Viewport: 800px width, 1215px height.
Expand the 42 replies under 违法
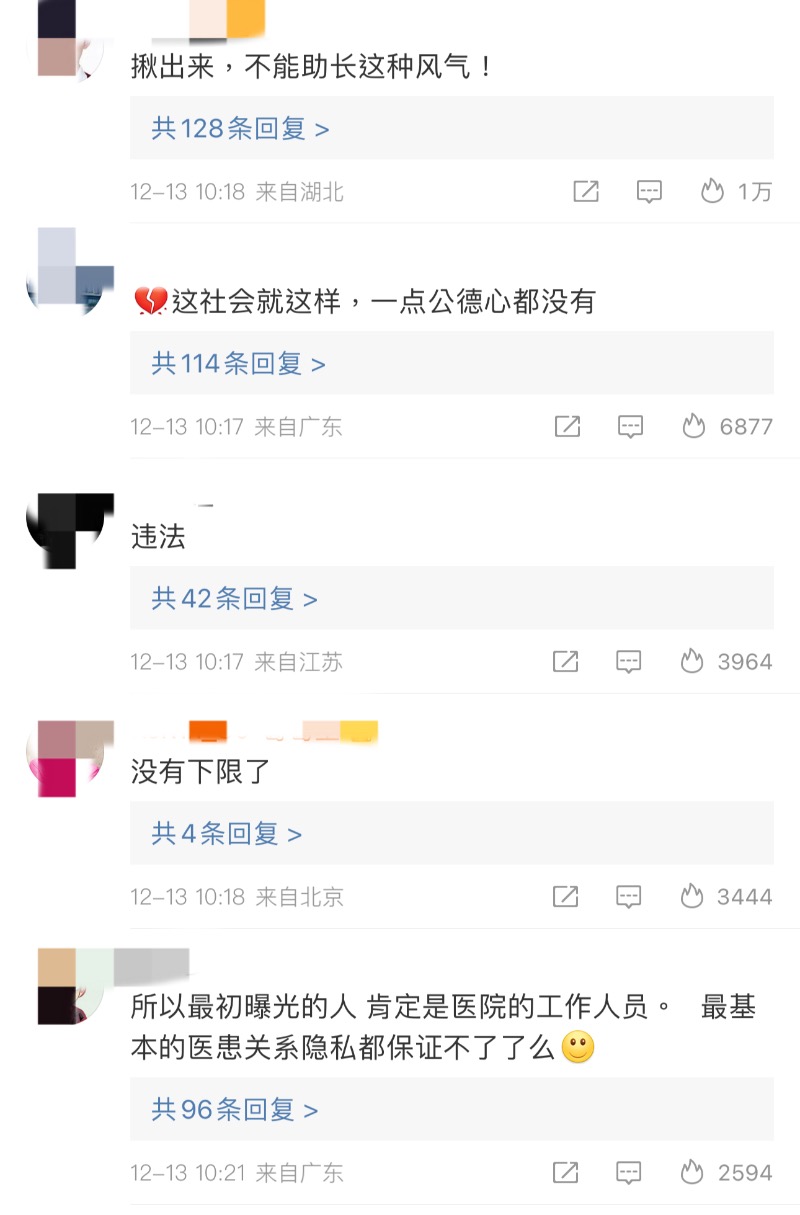234,598
